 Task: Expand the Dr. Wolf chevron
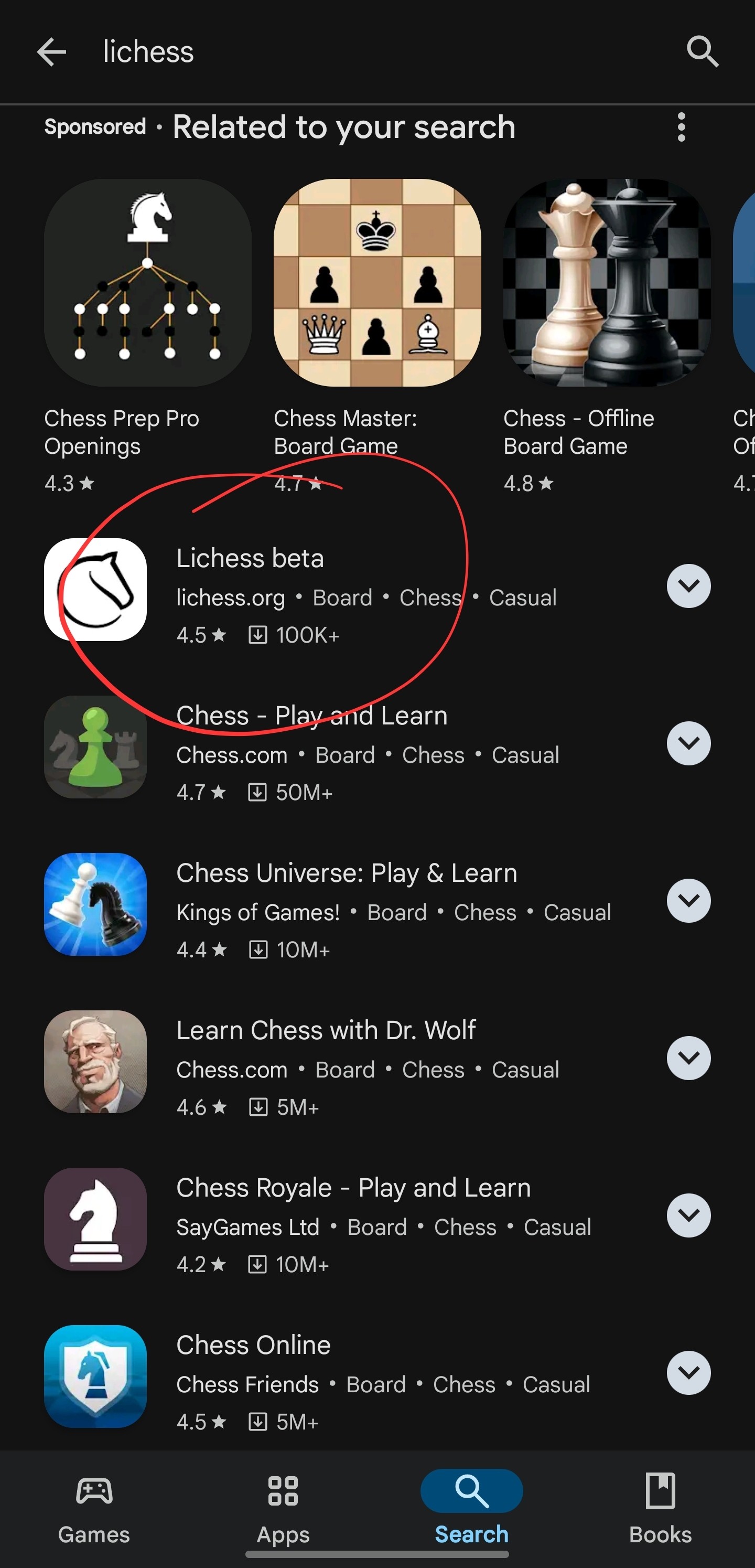[x=688, y=1058]
